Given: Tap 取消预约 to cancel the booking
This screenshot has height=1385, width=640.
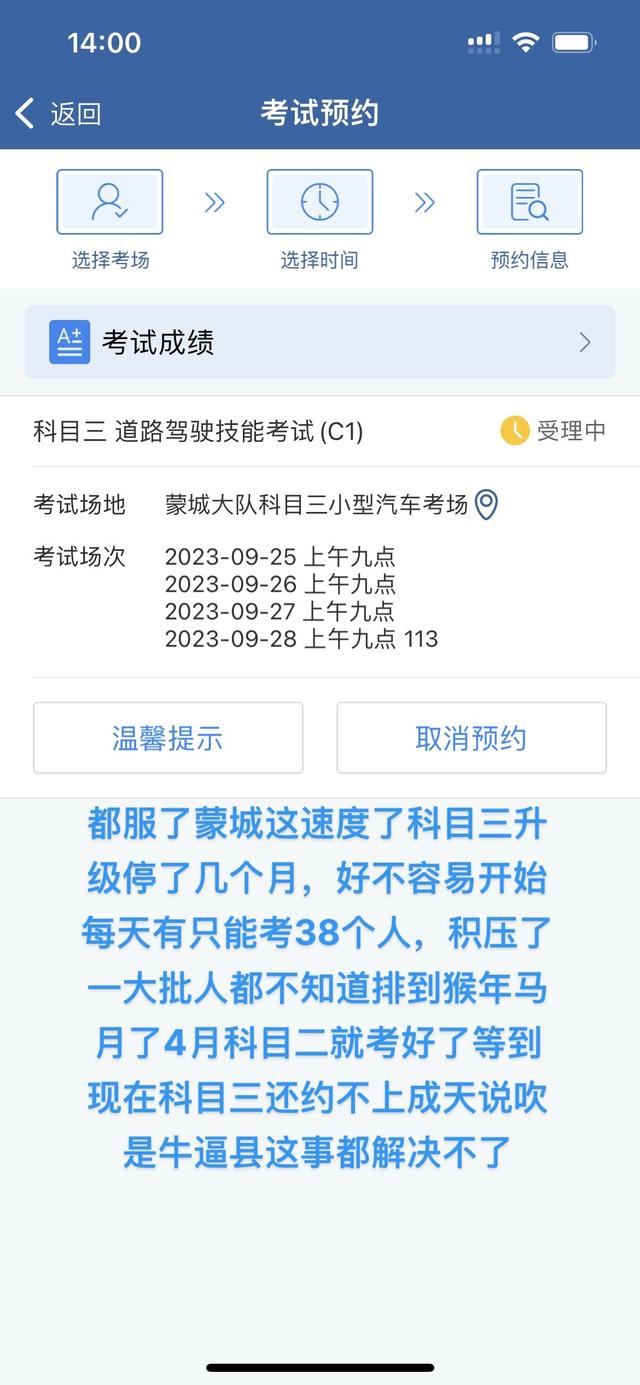Looking at the screenshot, I should [x=471, y=738].
